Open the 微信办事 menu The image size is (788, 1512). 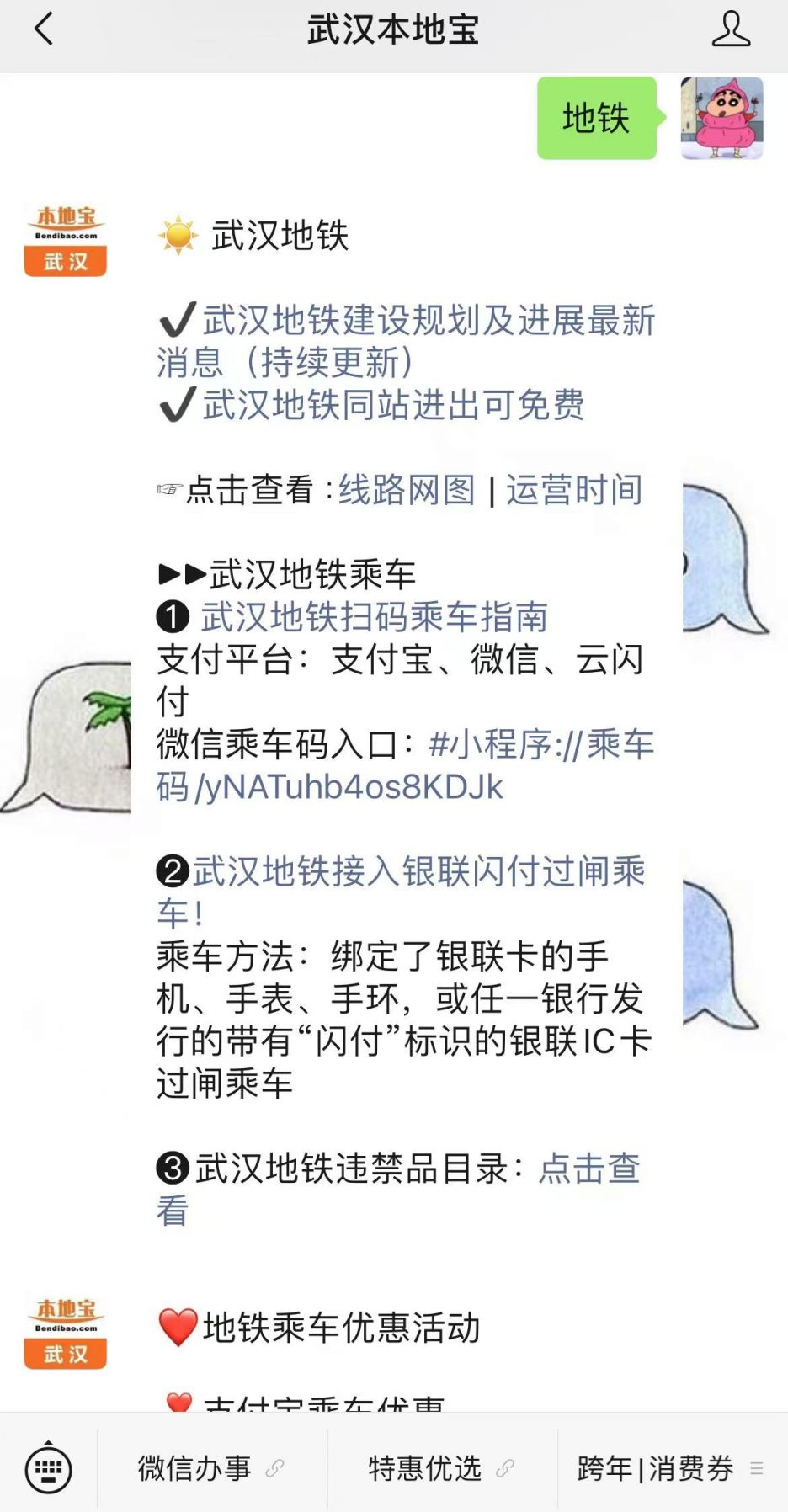(x=210, y=1469)
